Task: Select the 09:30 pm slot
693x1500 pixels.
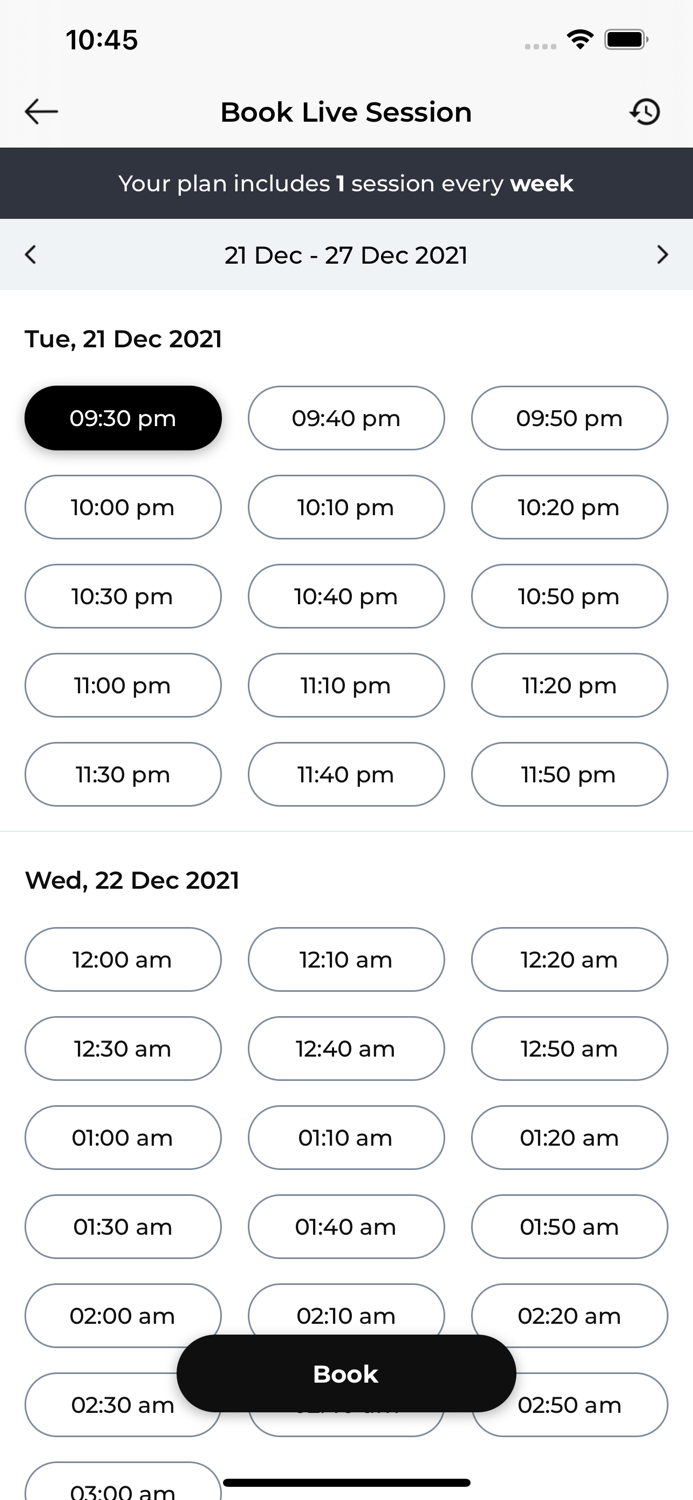Action: (x=123, y=418)
